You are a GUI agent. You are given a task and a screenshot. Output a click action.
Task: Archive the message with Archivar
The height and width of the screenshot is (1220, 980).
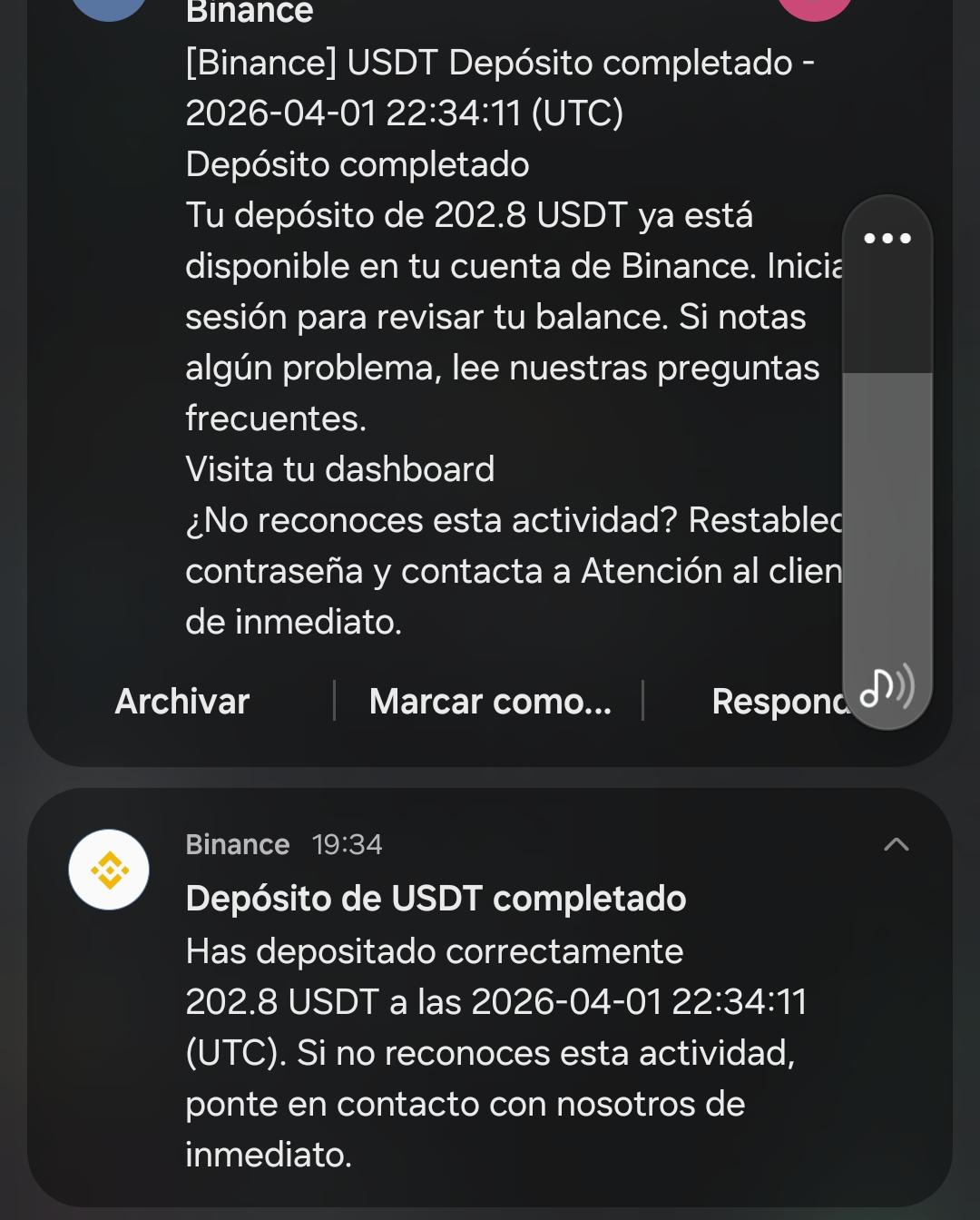point(181,701)
